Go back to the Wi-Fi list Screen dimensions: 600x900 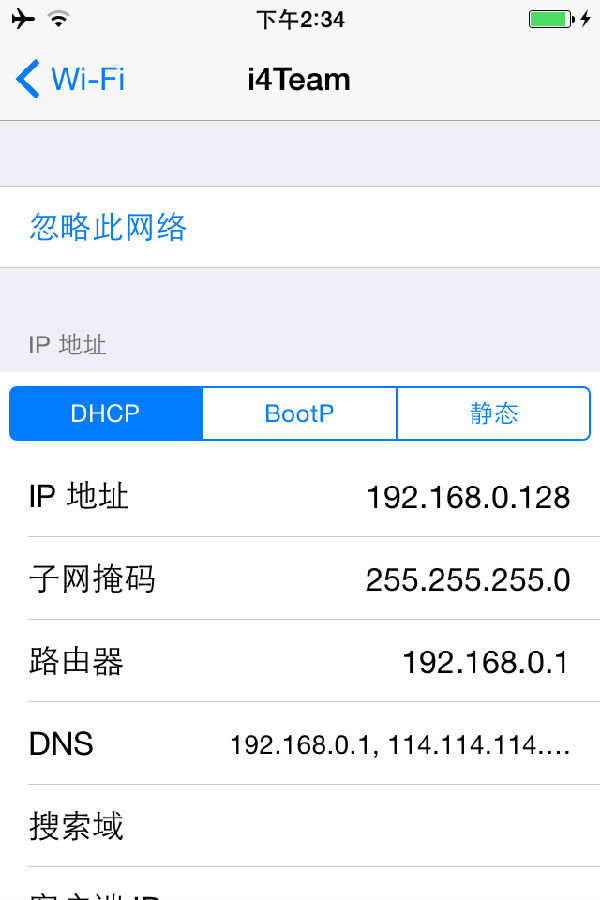[x=70, y=79]
